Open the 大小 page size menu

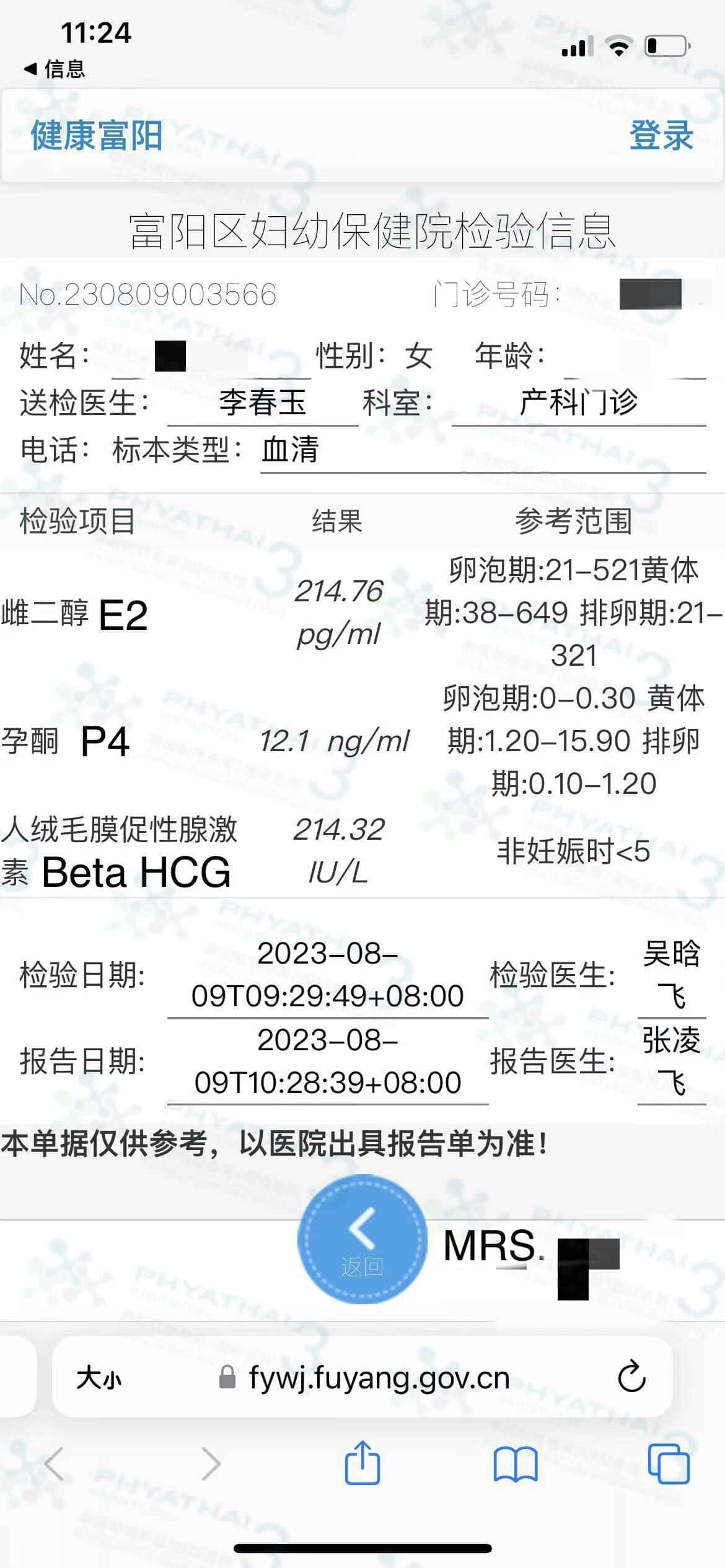(99, 1379)
